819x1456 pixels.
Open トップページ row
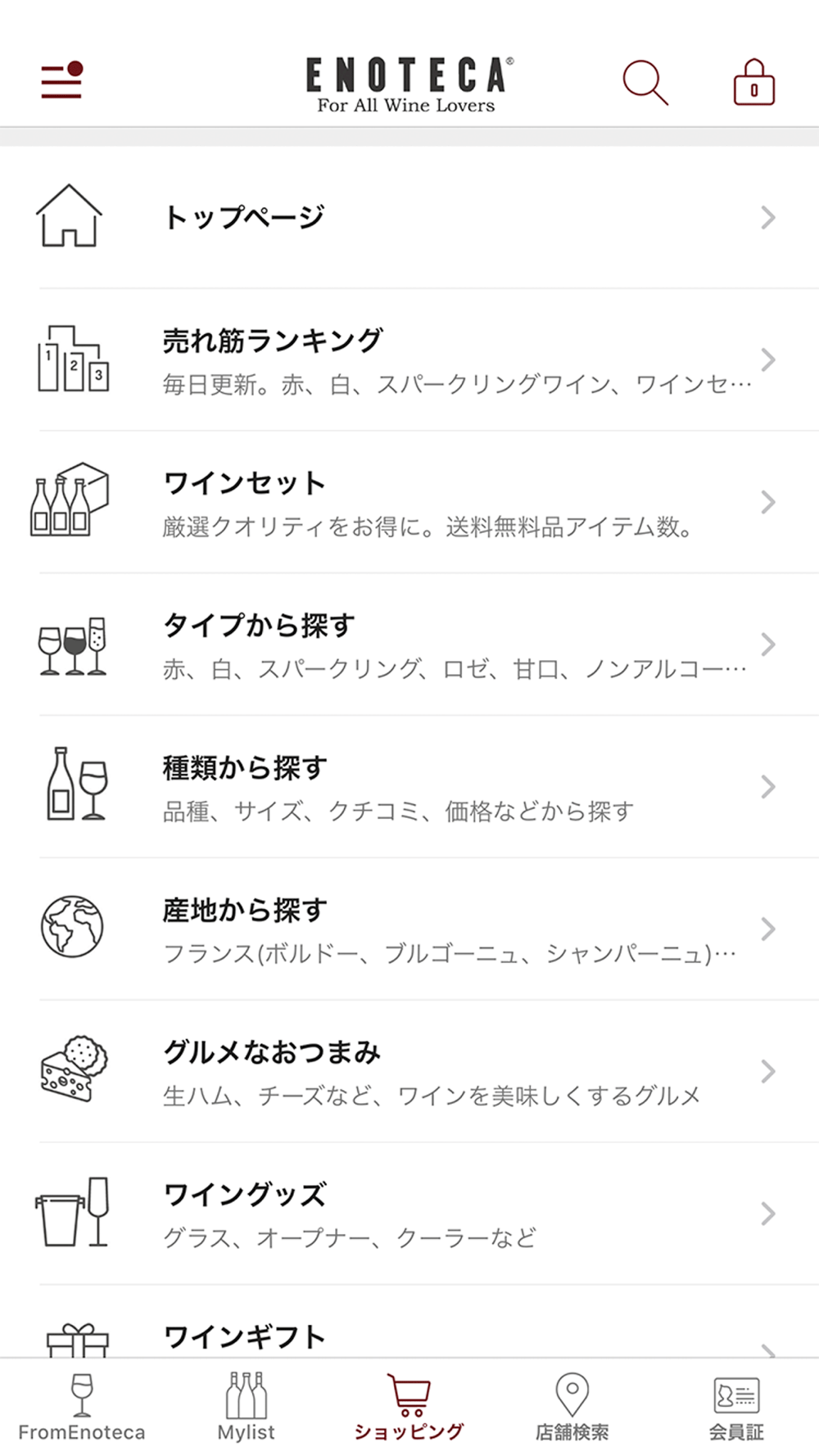pos(409,217)
